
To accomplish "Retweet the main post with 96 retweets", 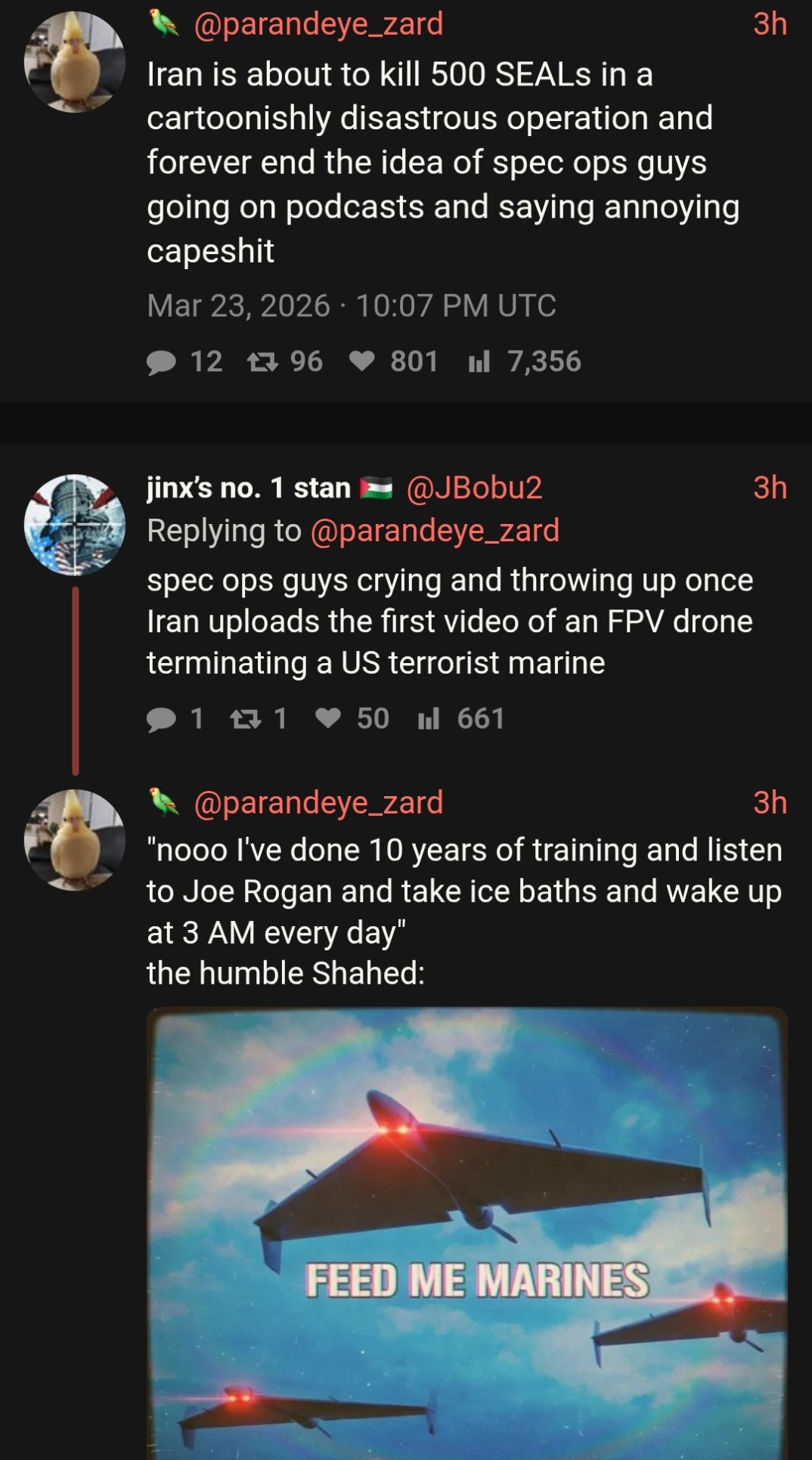I will click(x=262, y=362).
